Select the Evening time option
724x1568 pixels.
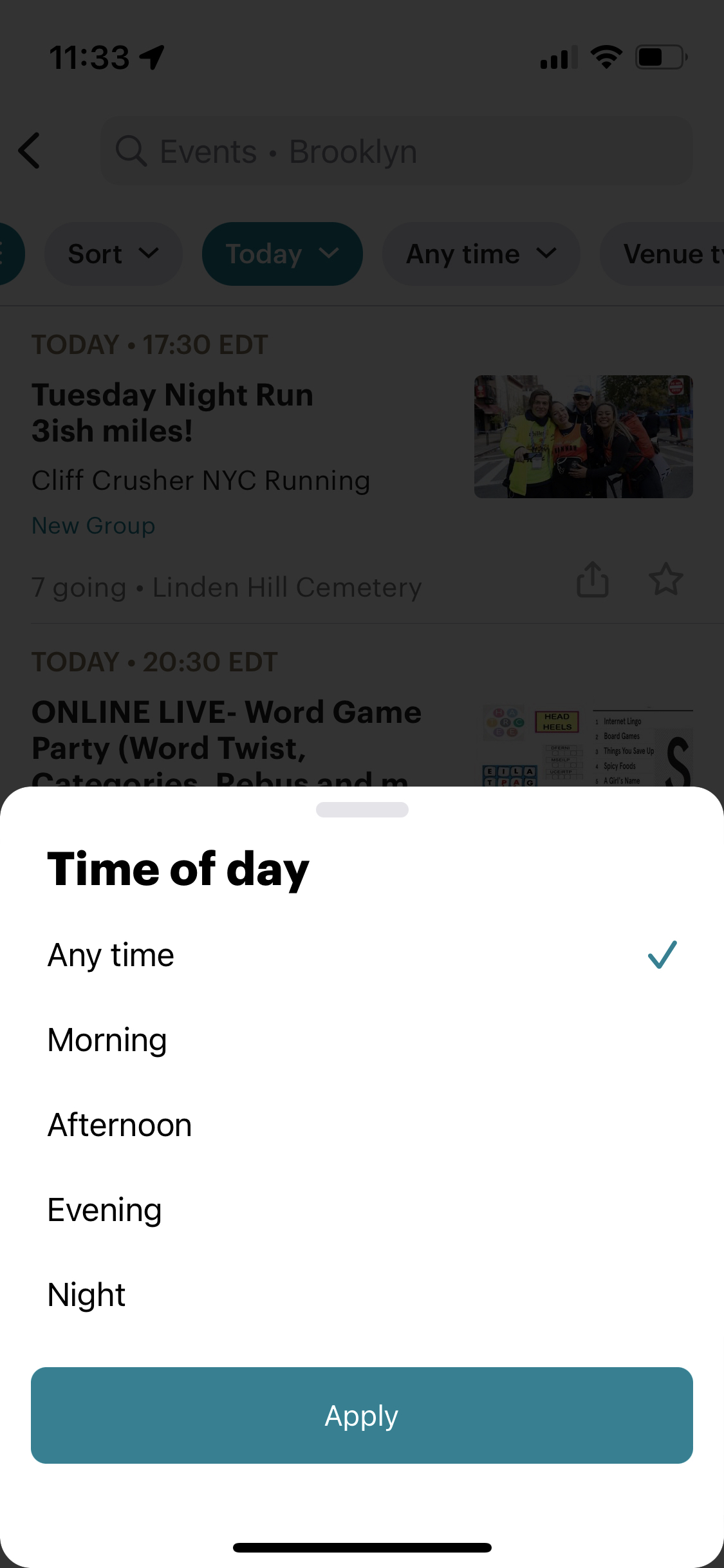pyautogui.click(x=104, y=1209)
